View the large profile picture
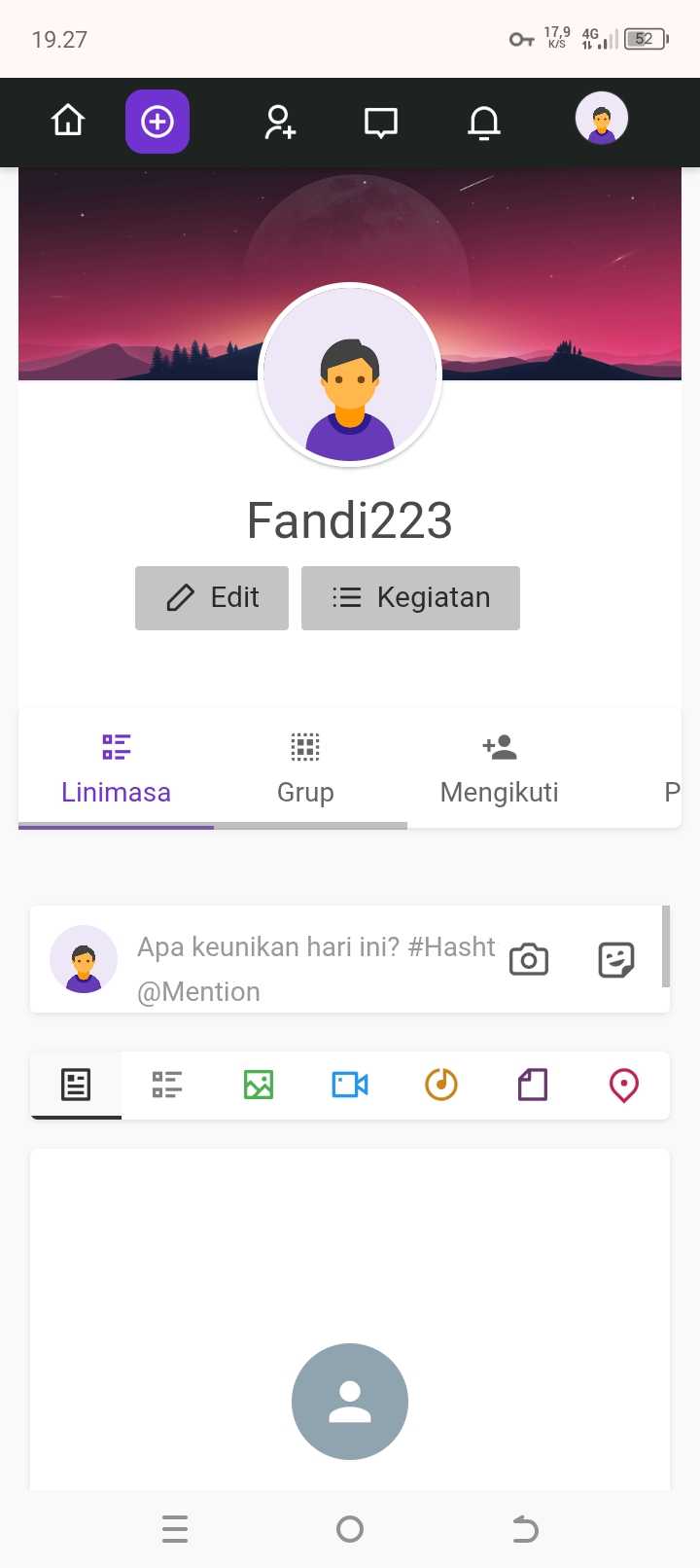The height and width of the screenshot is (1568, 700). click(350, 374)
